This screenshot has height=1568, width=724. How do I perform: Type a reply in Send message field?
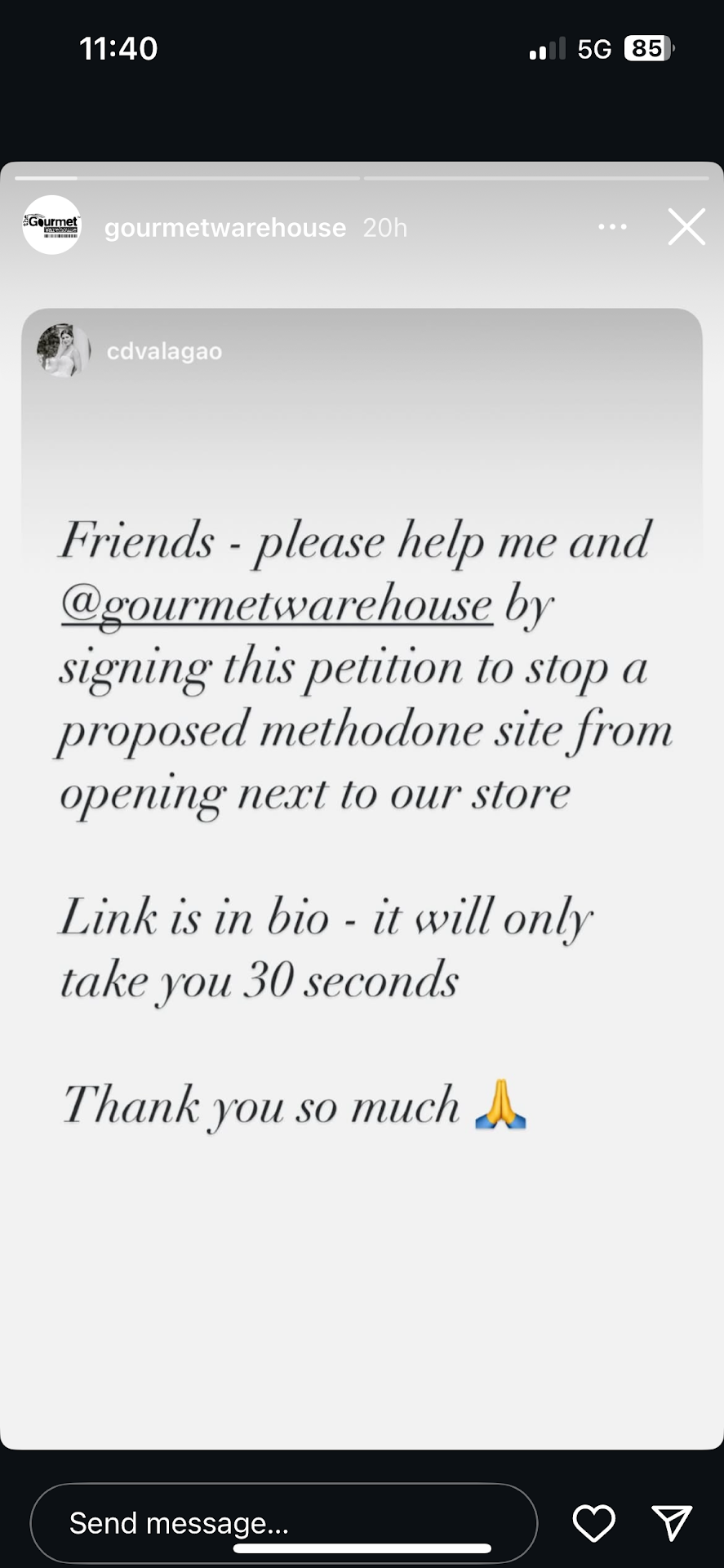tap(283, 1523)
